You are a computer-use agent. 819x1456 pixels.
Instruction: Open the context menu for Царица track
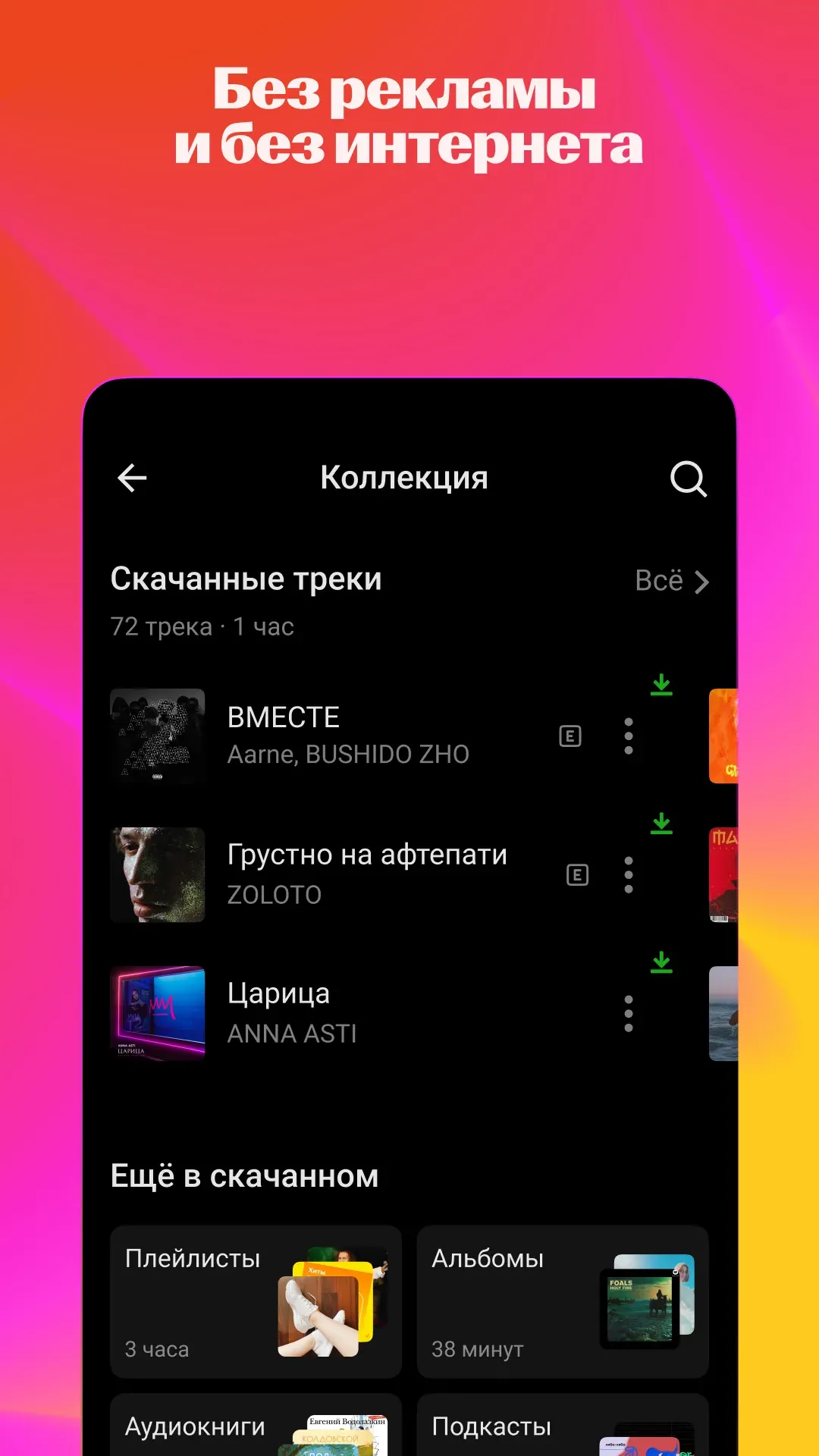(629, 1012)
